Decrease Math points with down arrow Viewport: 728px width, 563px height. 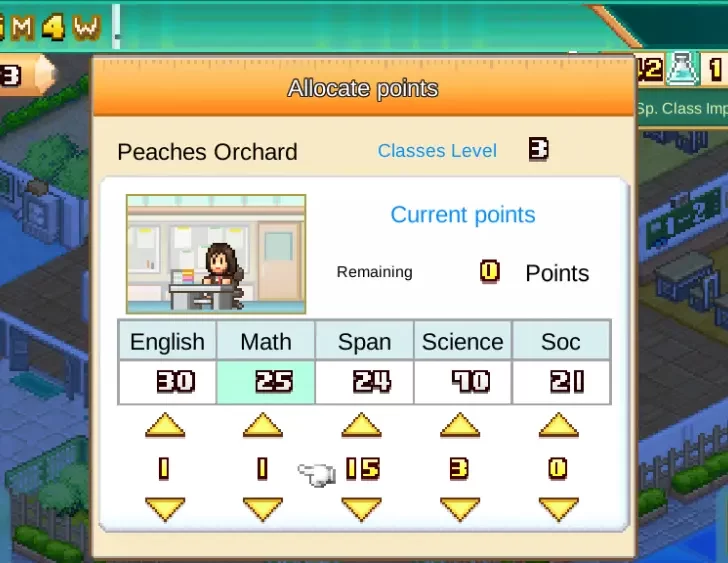[x=263, y=509]
